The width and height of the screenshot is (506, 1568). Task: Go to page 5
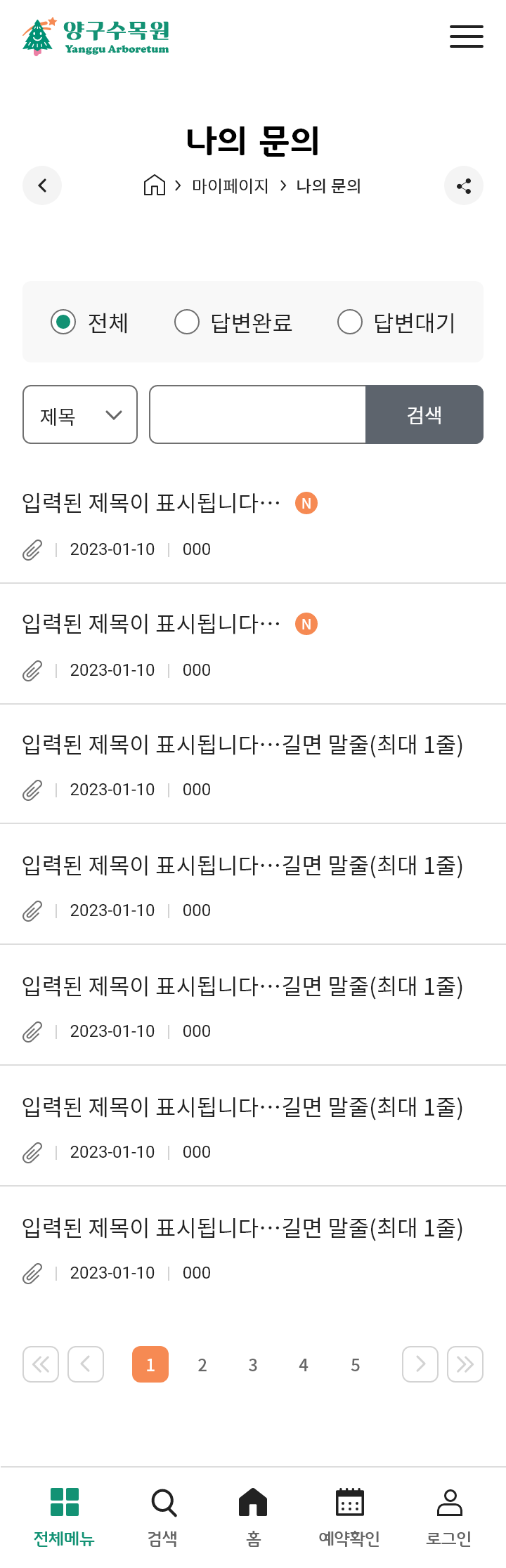tap(356, 1364)
